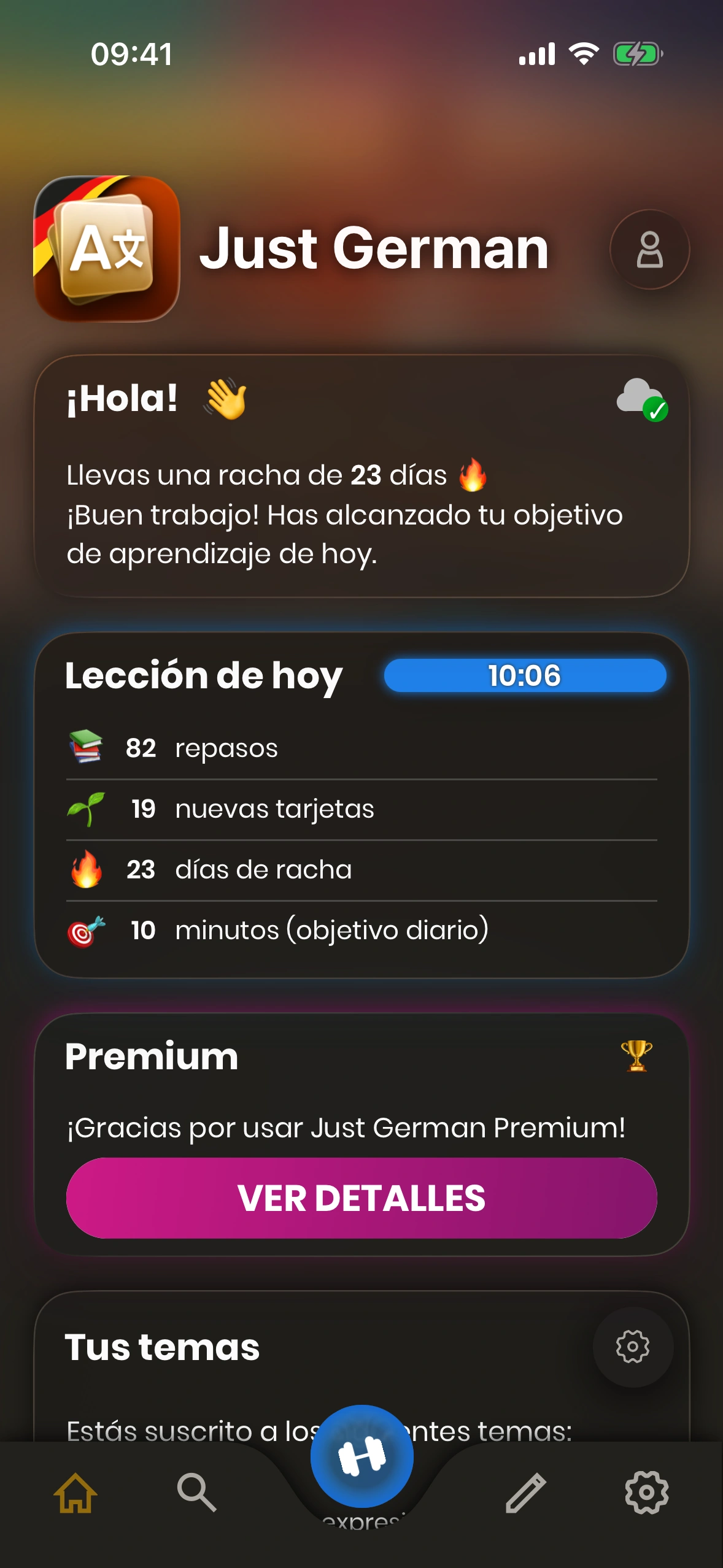Go to the pencil edit tab
The image size is (723, 1568).
526,1493
